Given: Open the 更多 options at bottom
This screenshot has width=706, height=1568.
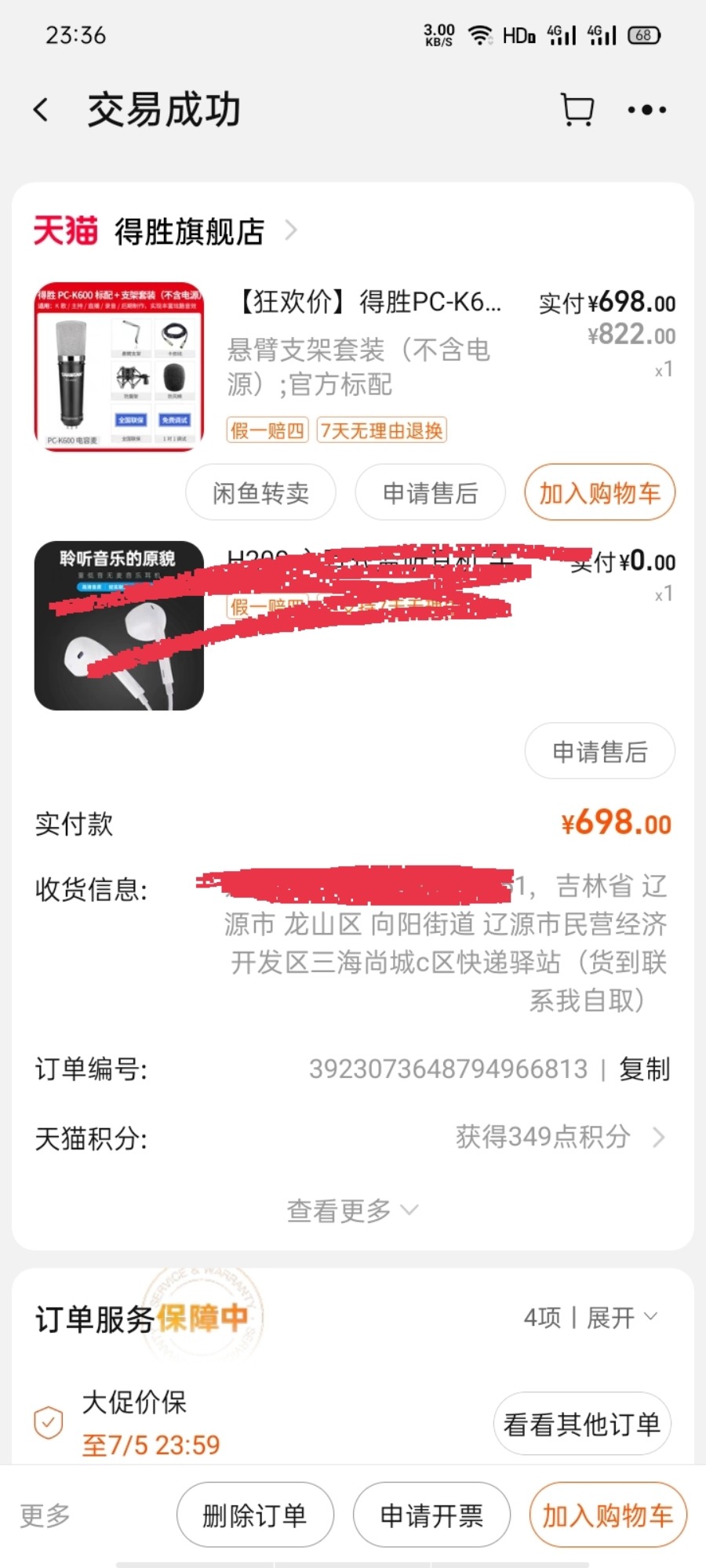Looking at the screenshot, I should point(45,1515).
